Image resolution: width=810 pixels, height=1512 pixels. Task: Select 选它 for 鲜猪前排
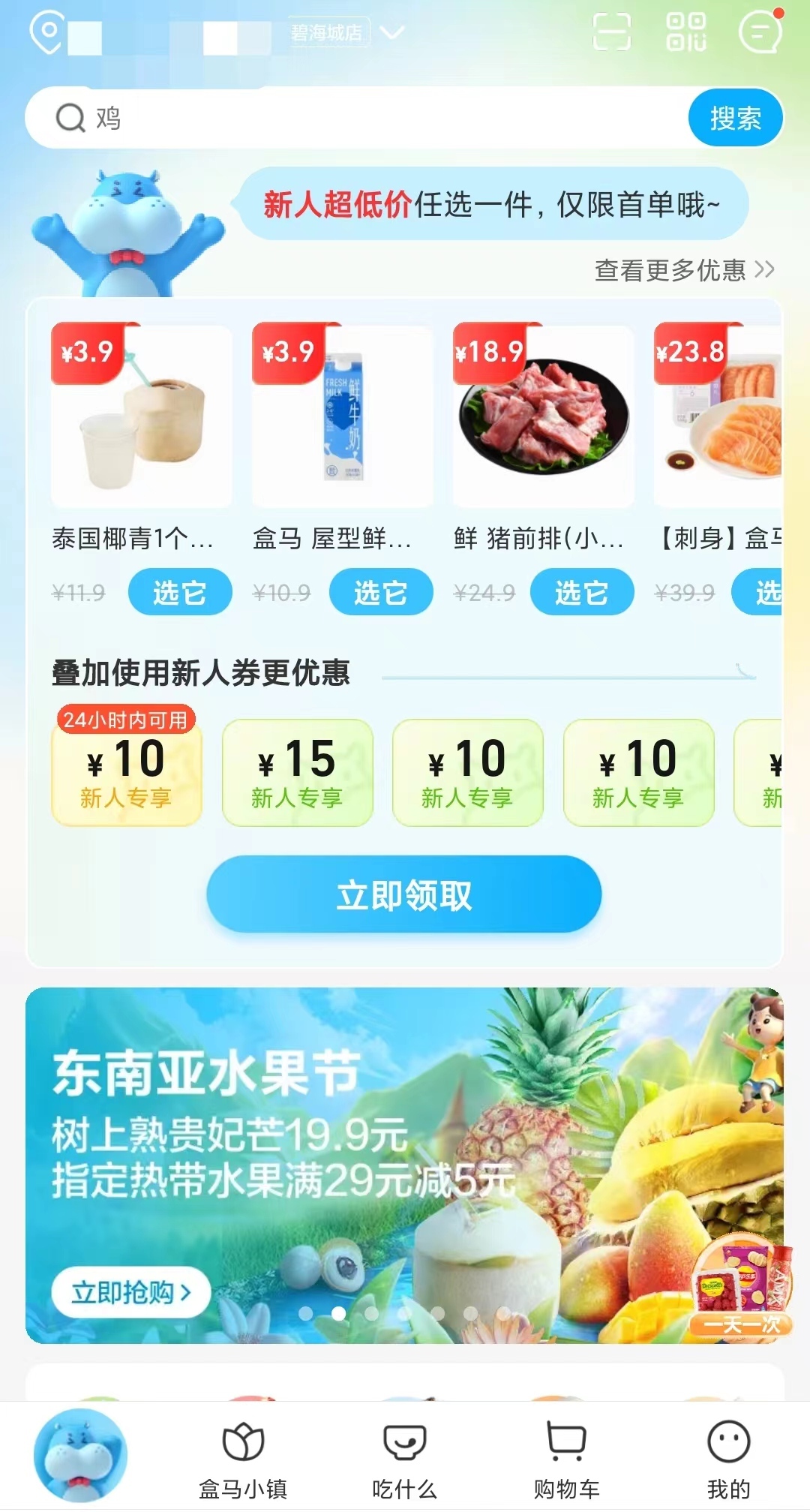tap(582, 593)
